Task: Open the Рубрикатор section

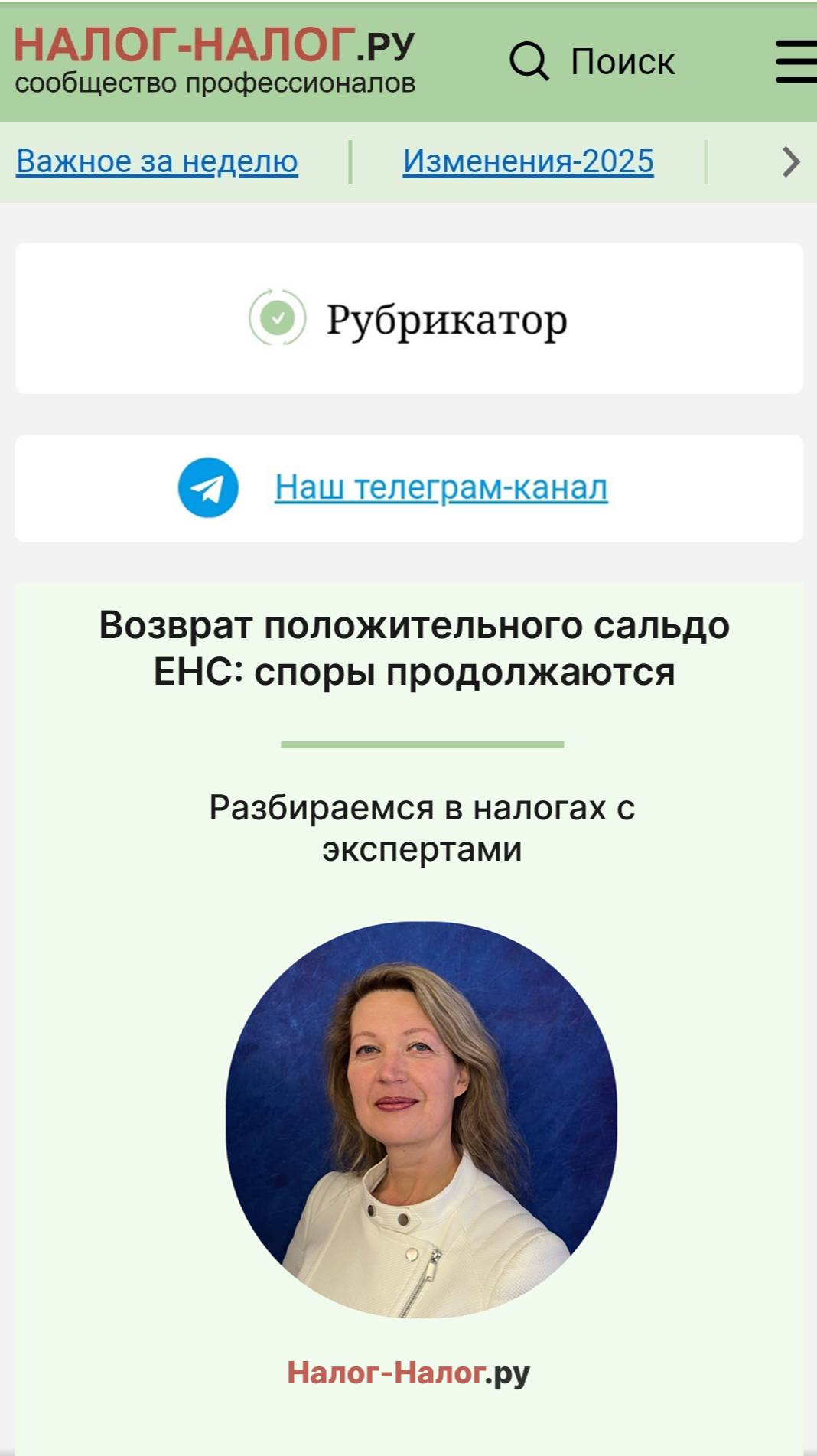Action: click(x=409, y=318)
